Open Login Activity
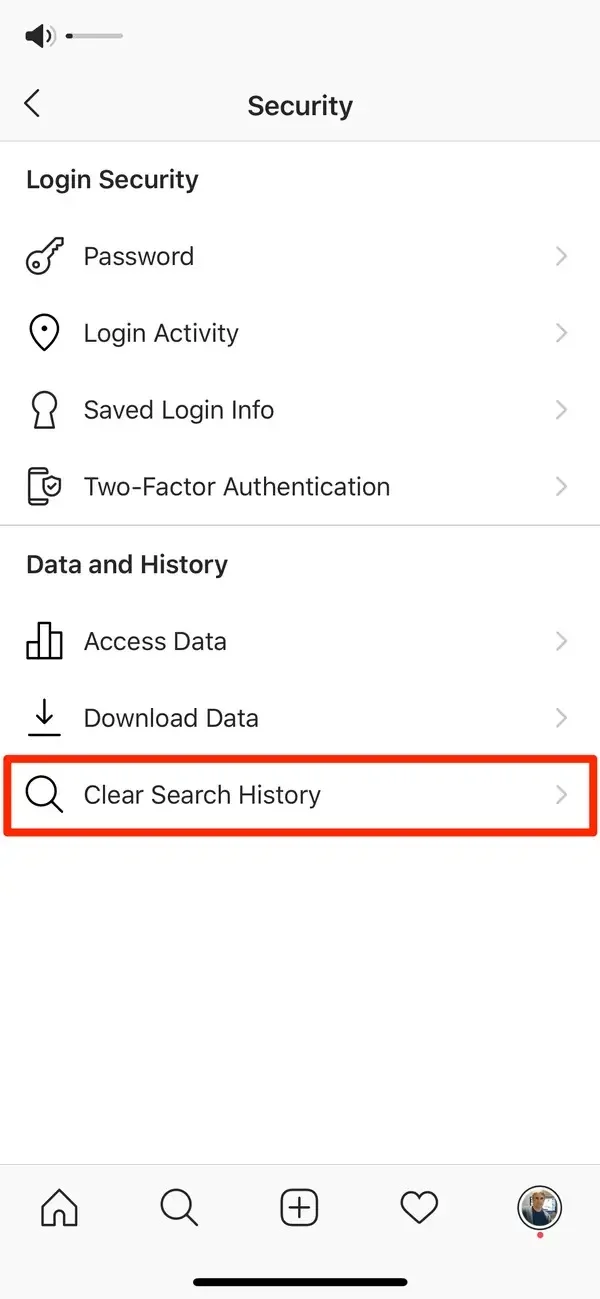Viewport: 600px width, 1299px height. click(x=298, y=334)
